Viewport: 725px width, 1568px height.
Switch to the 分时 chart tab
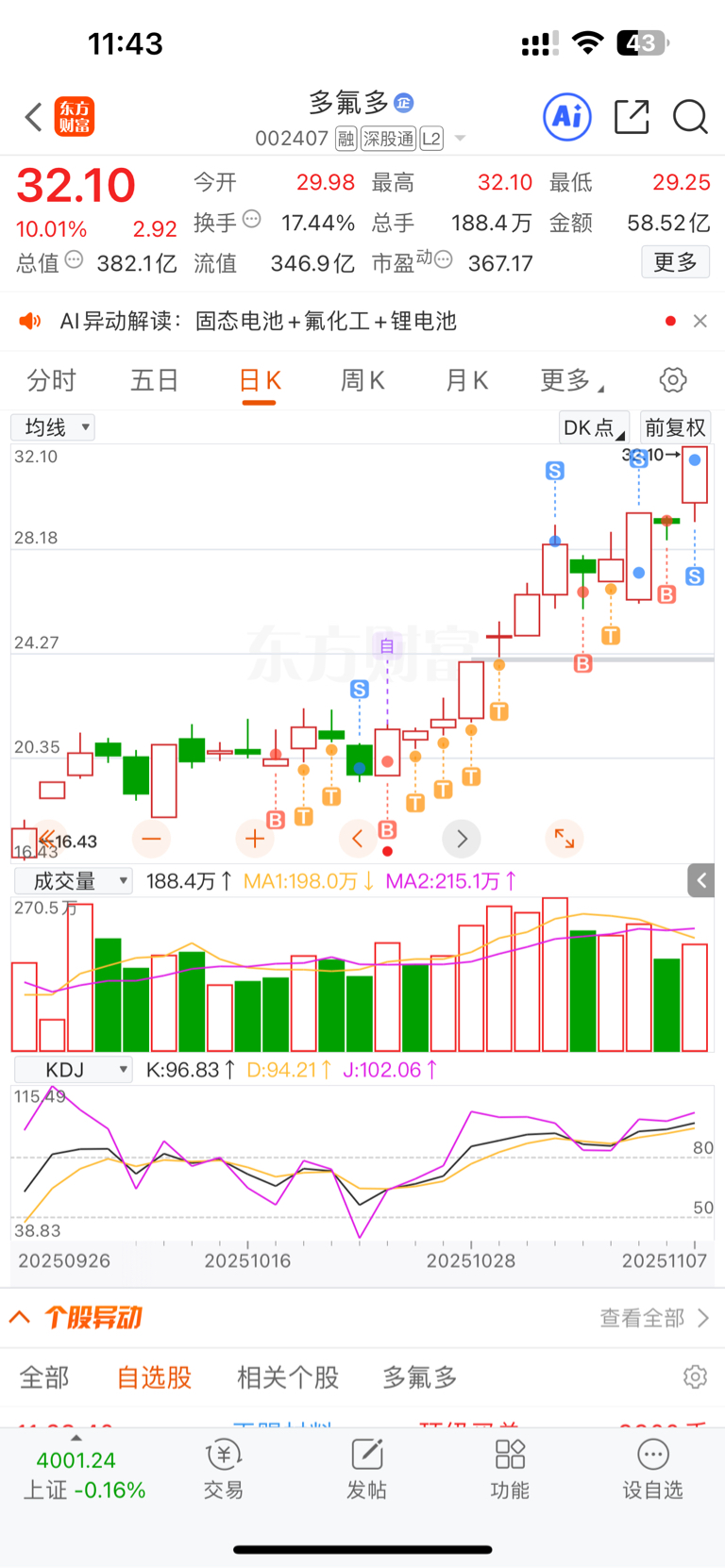click(x=51, y=380)
